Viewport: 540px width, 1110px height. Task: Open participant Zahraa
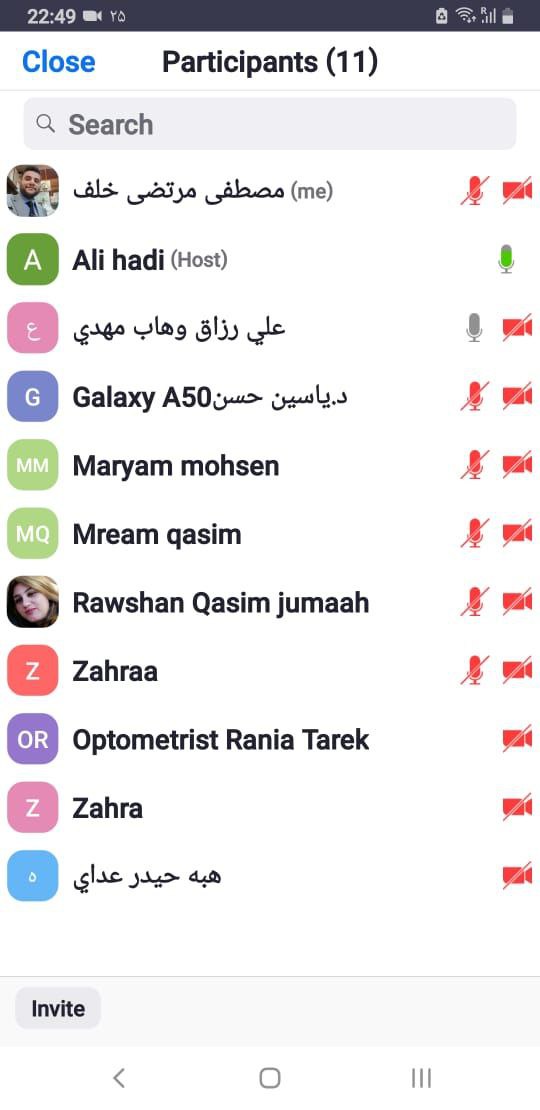(270, 671)
